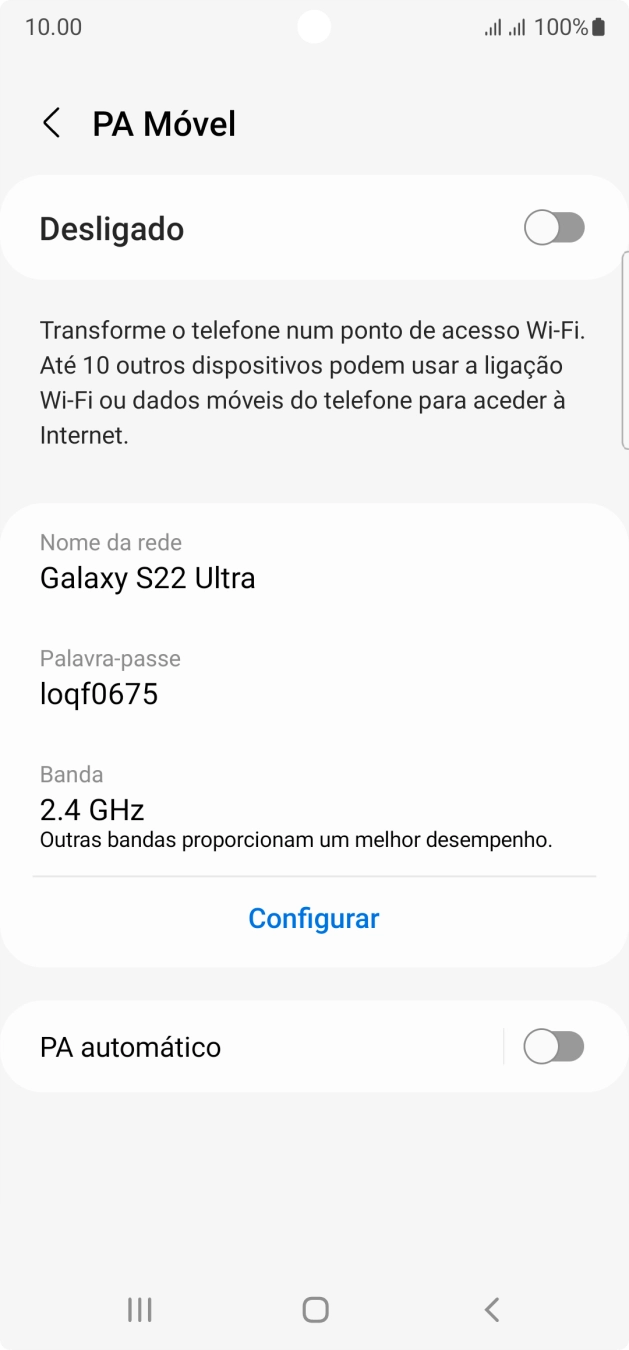Open recent apps from navigation bar
Viewport: 629px width, 1350px height.
click(x=139, y=1310)
